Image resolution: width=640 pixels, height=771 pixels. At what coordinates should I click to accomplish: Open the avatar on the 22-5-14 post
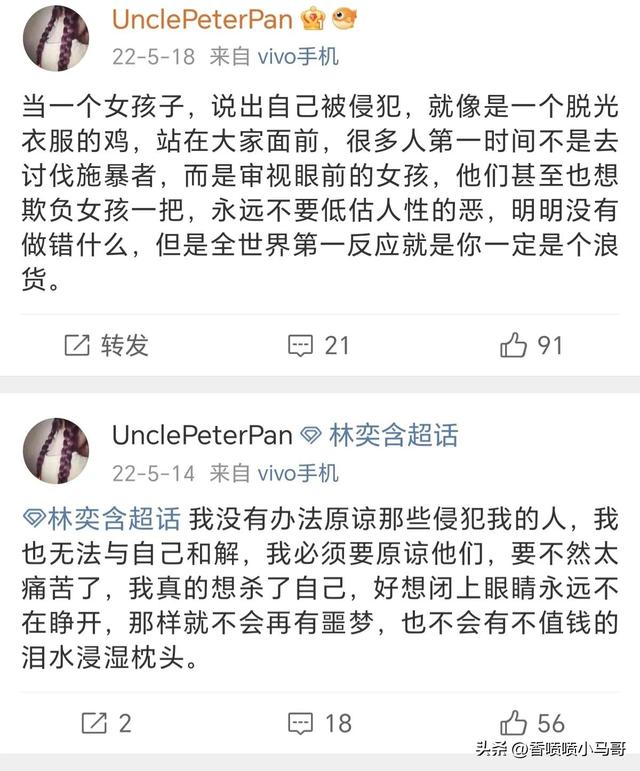(x=56, y=451)
